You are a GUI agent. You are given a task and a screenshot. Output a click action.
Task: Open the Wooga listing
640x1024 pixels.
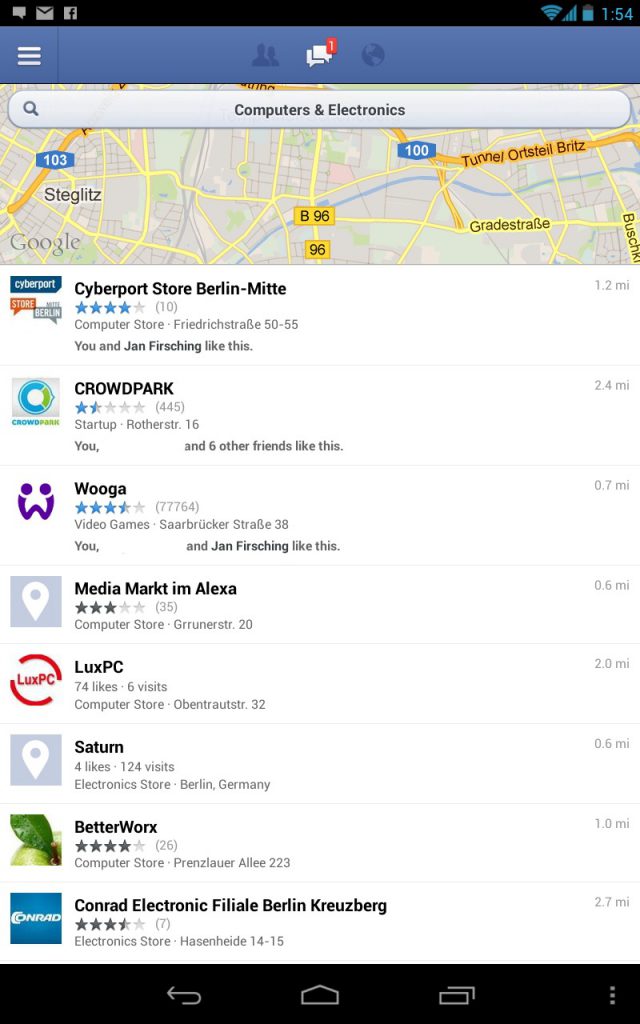point(320,515)
